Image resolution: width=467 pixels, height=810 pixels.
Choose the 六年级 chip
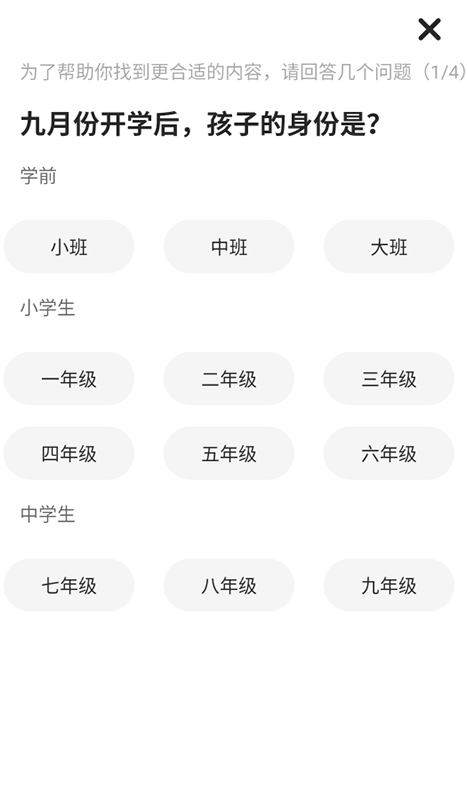389,453
